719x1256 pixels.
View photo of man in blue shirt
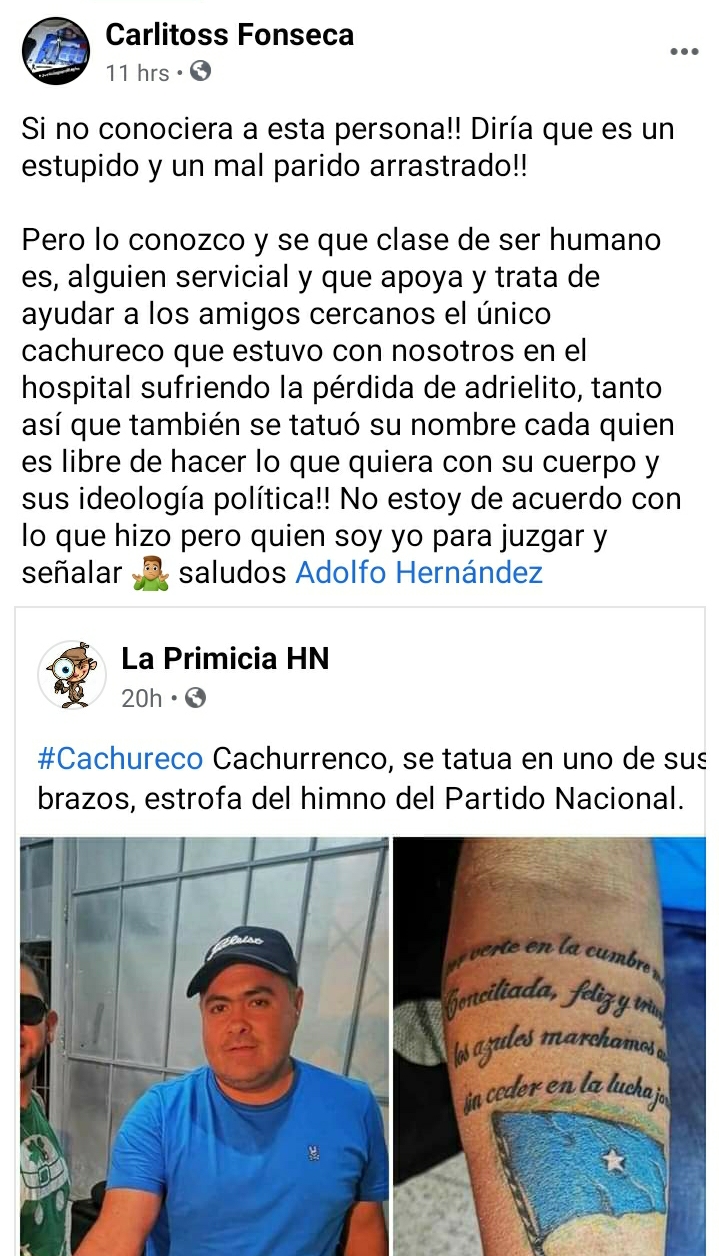pyautogui.click(x=204, y=1045)
